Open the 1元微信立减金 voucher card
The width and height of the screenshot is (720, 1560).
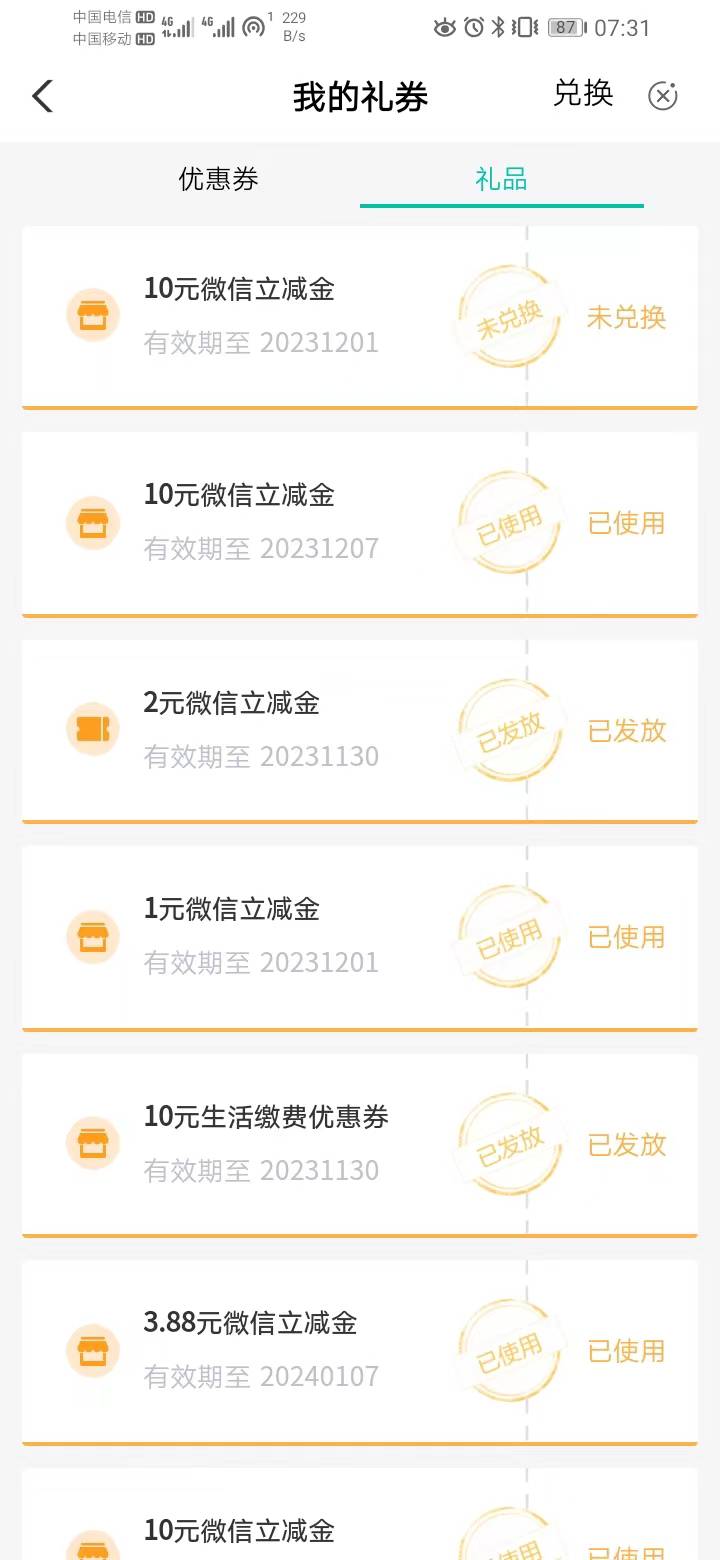[360, 938]
